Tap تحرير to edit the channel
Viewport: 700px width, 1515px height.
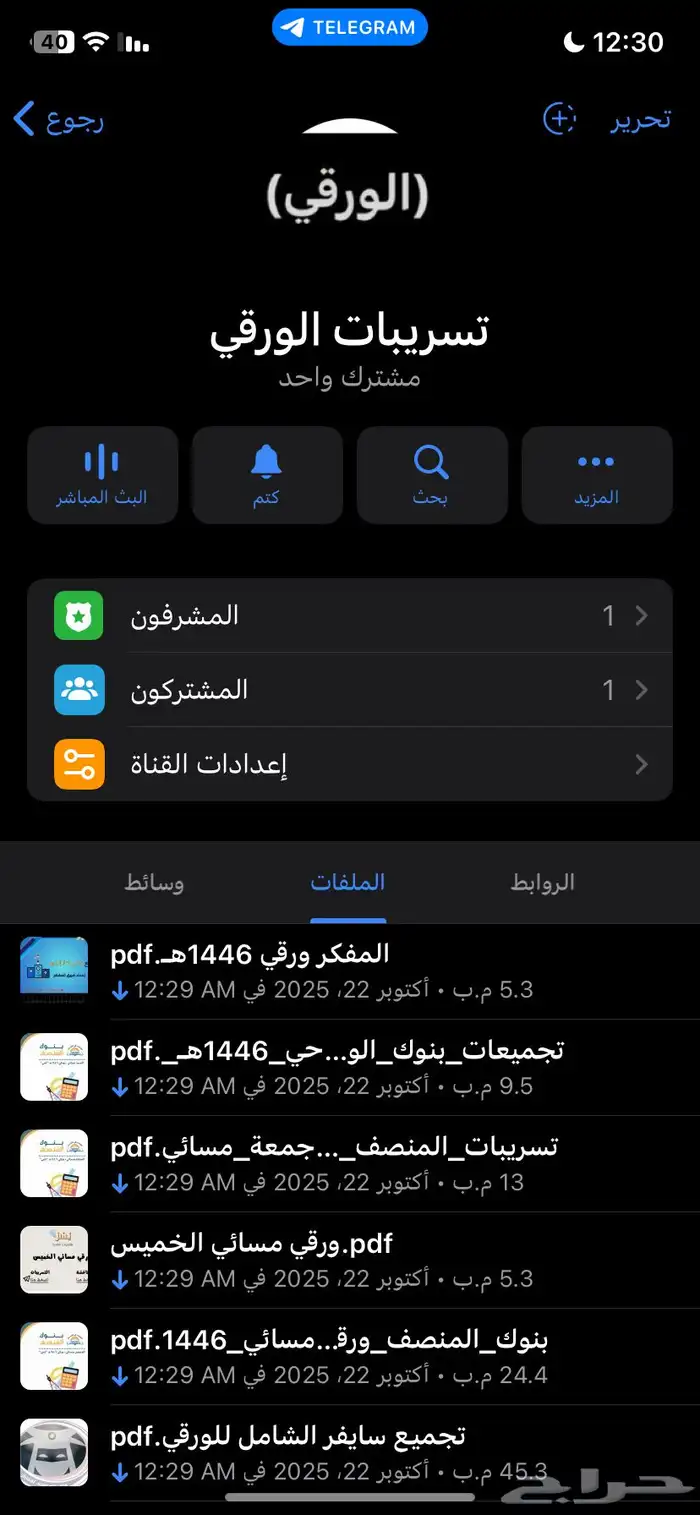(640, 119)
